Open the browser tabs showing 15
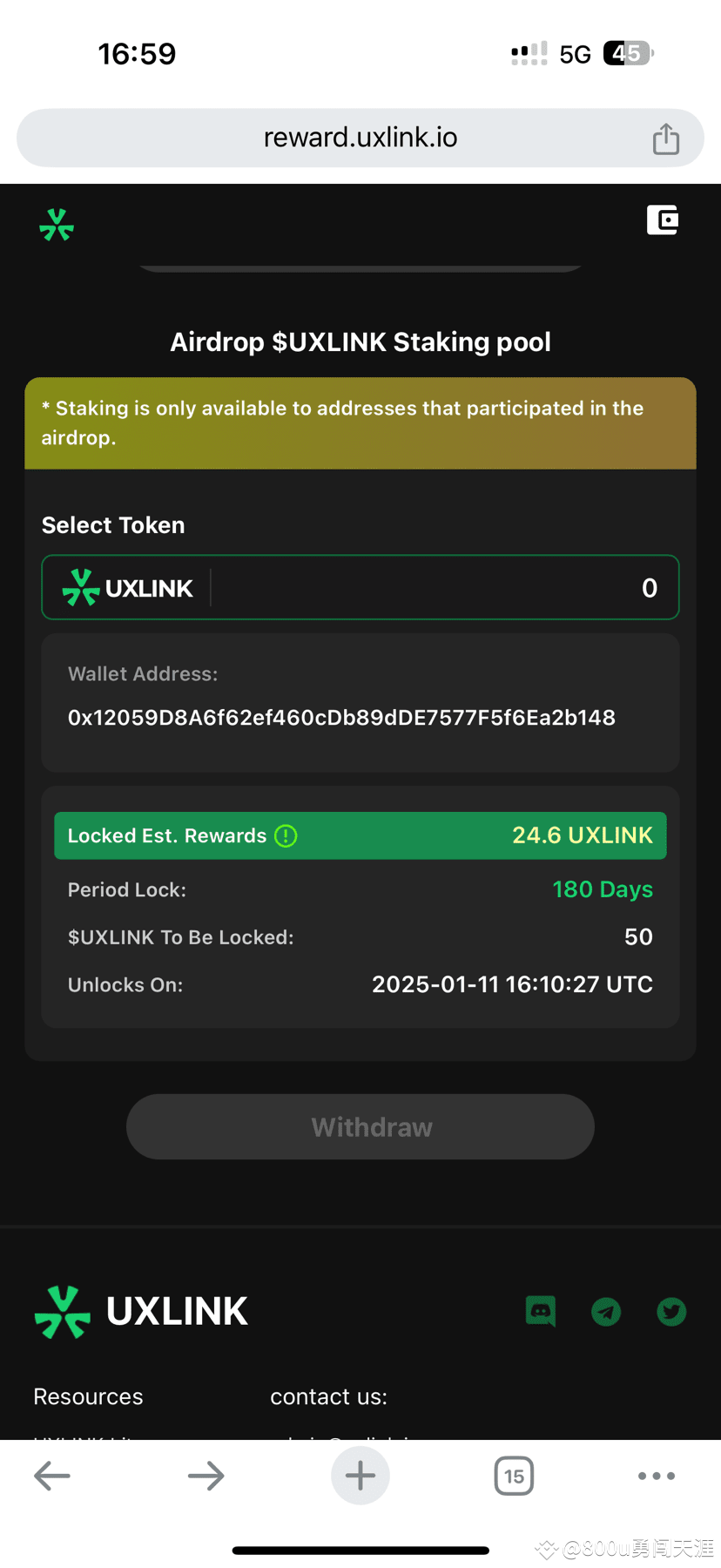721x1568 pixels. (x=514, y=1476)
